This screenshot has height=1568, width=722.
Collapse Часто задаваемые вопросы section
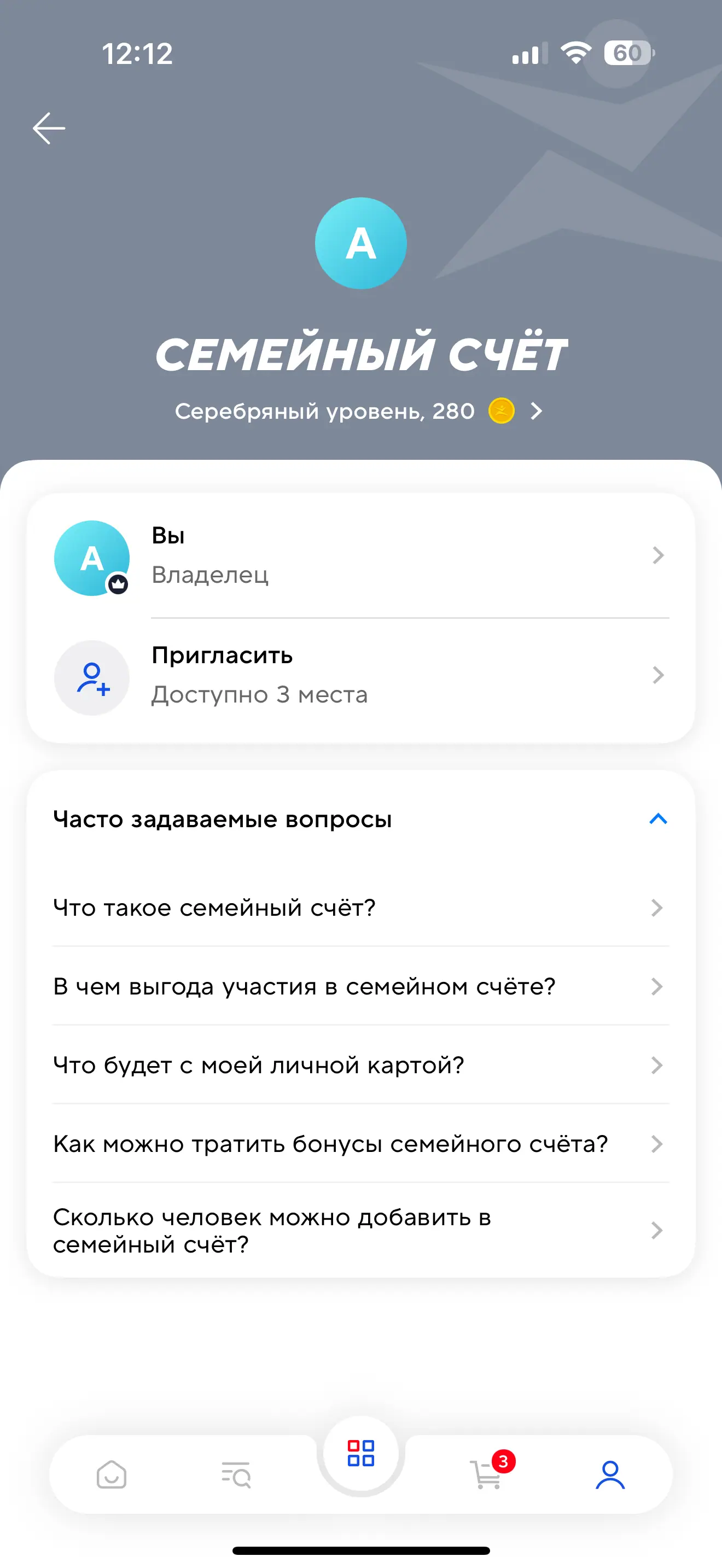click(657, 820)
